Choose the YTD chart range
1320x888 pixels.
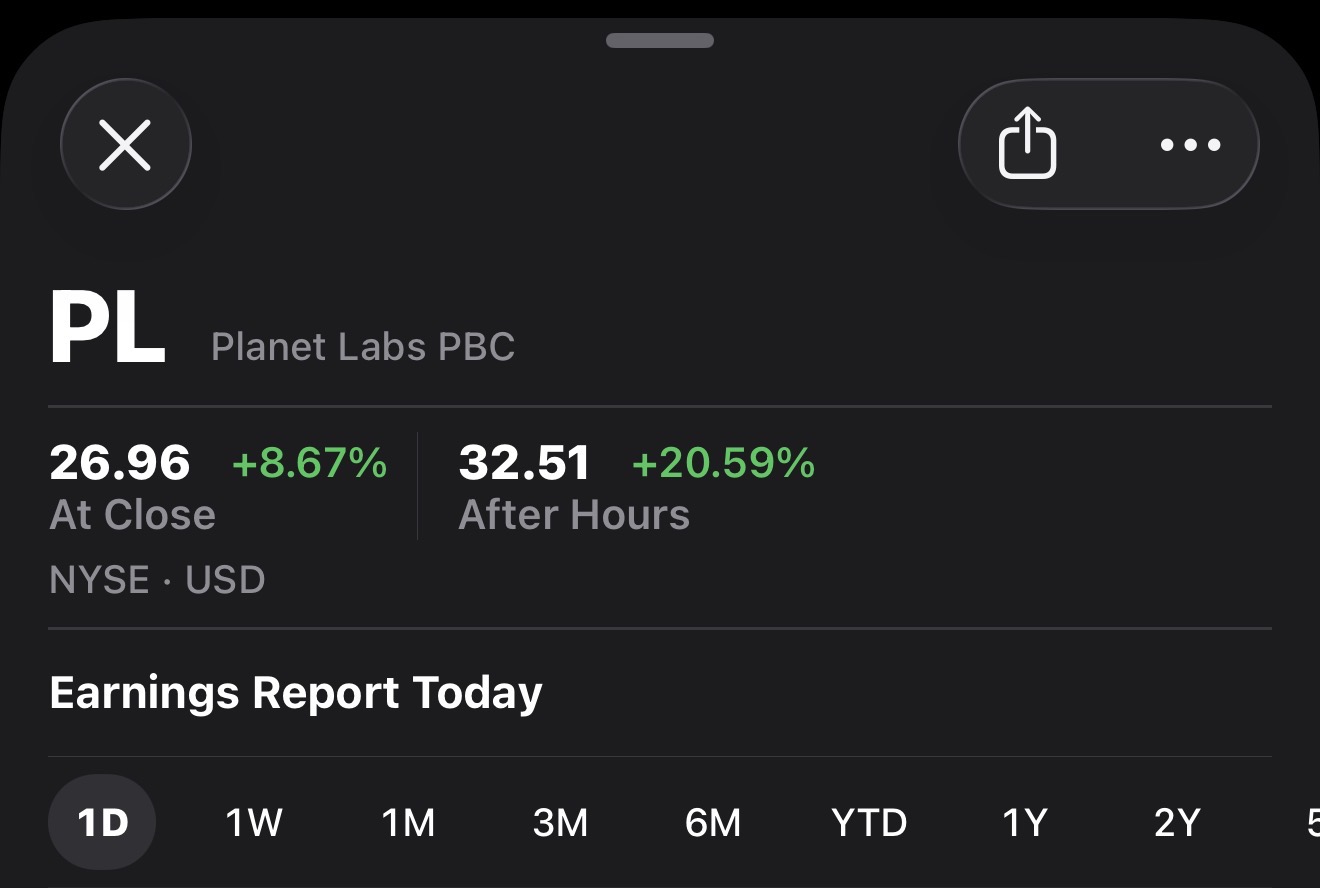pyautogui.click(x=869, y=823)
